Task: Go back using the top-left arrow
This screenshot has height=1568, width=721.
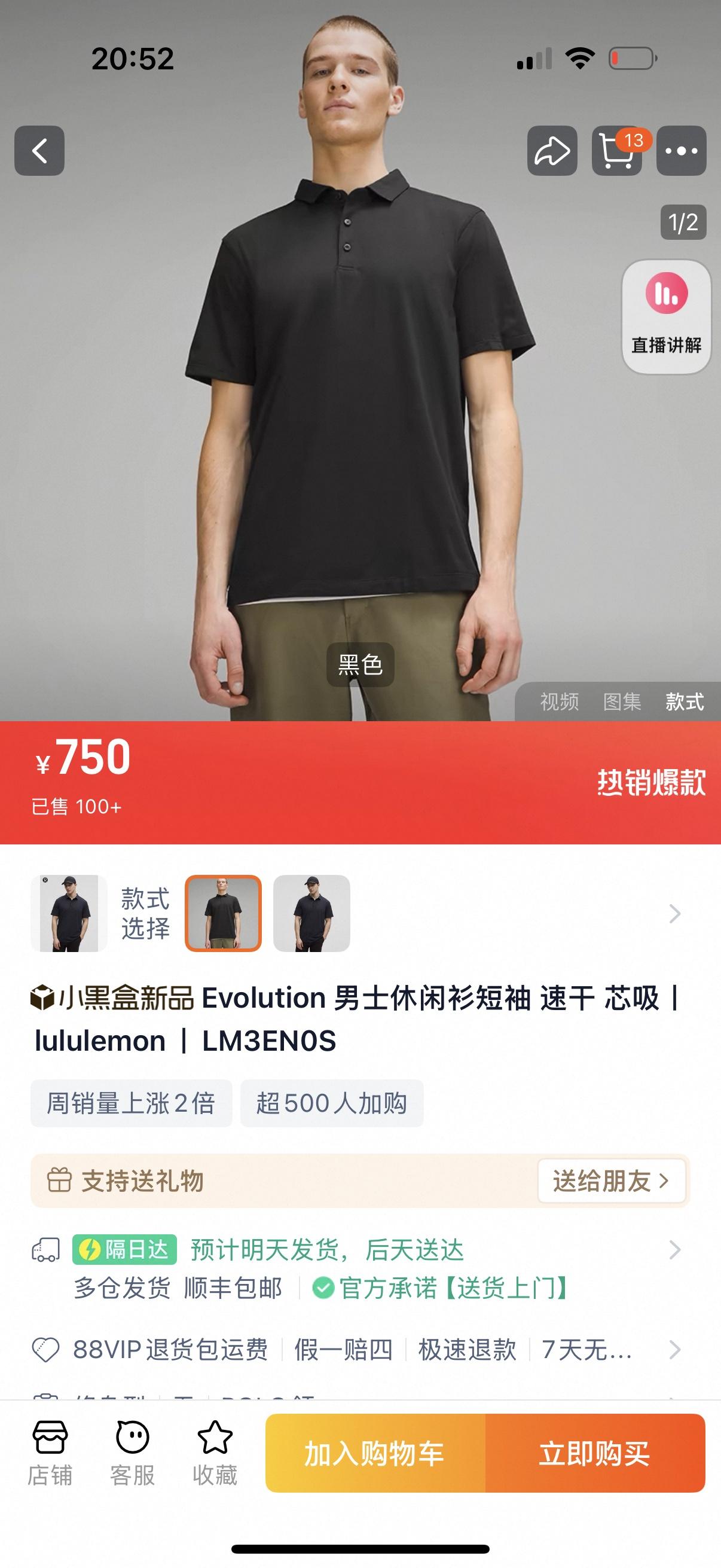Action: tap(39, 150)
